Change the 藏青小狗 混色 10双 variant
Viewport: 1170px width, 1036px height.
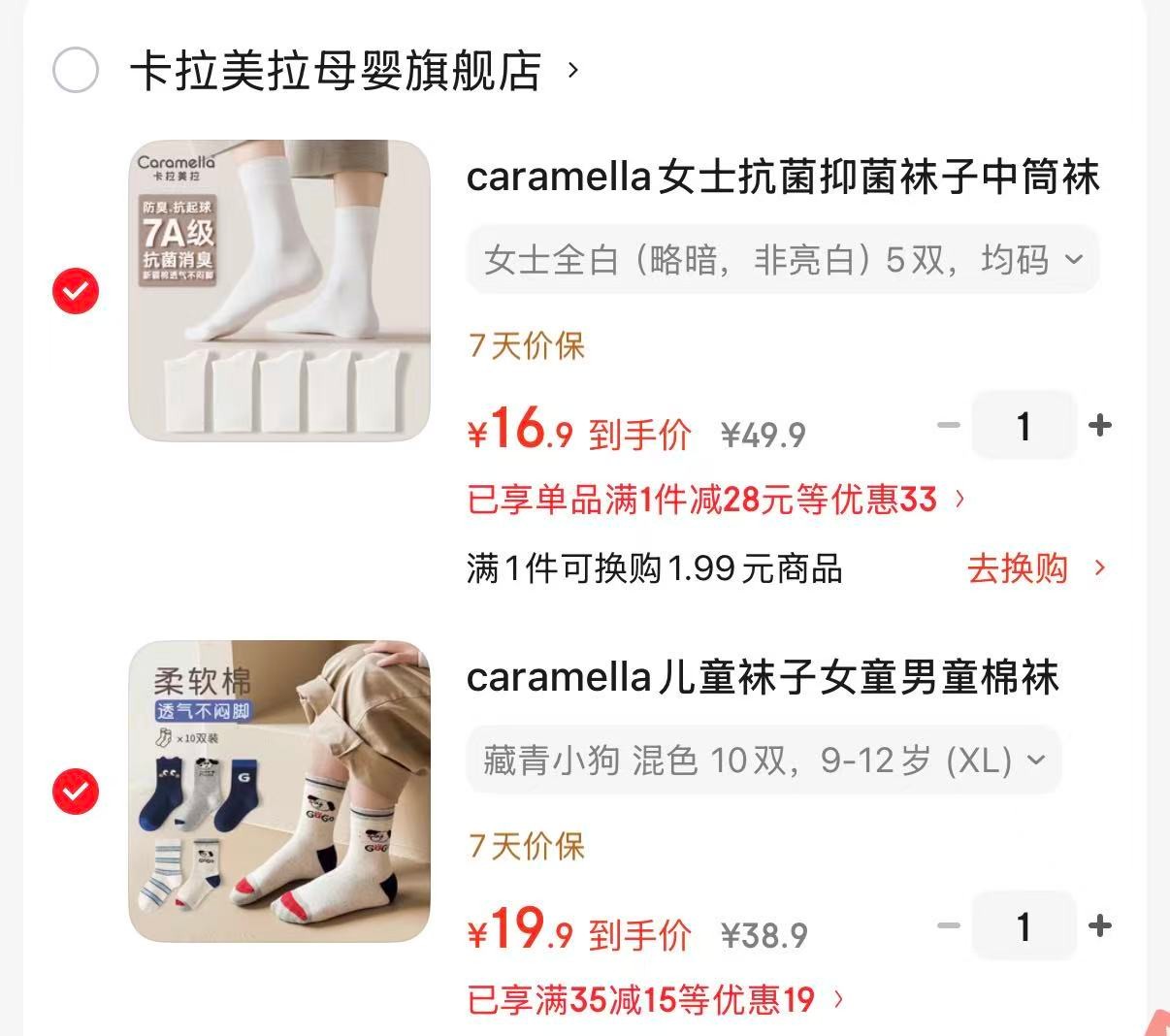coord(764,760)
